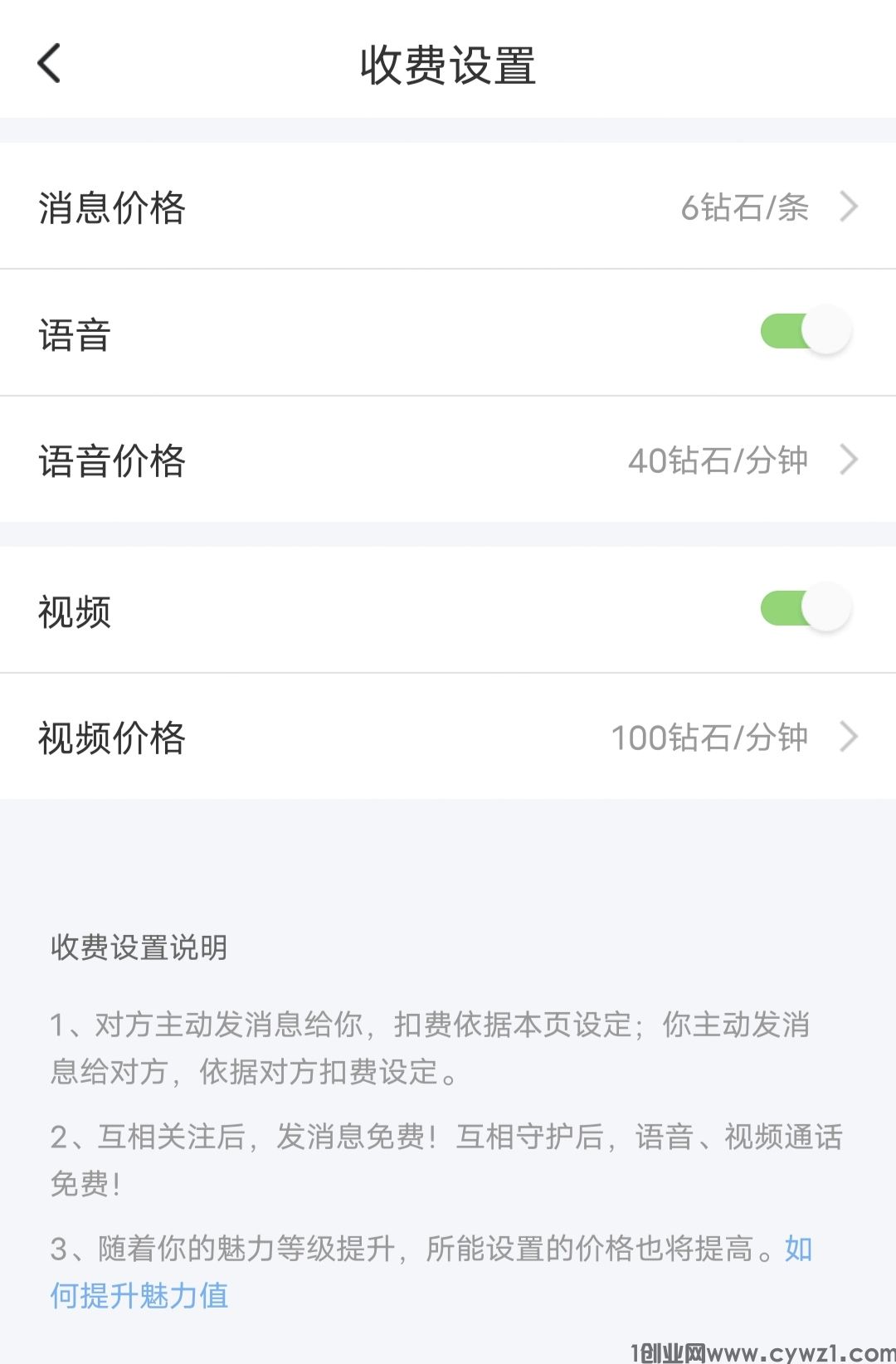This screenshot has width=896, height=1364.
Task: Open the 如何提升魅力值 link
Action: pyautogui.click(x=139, y=1295)
